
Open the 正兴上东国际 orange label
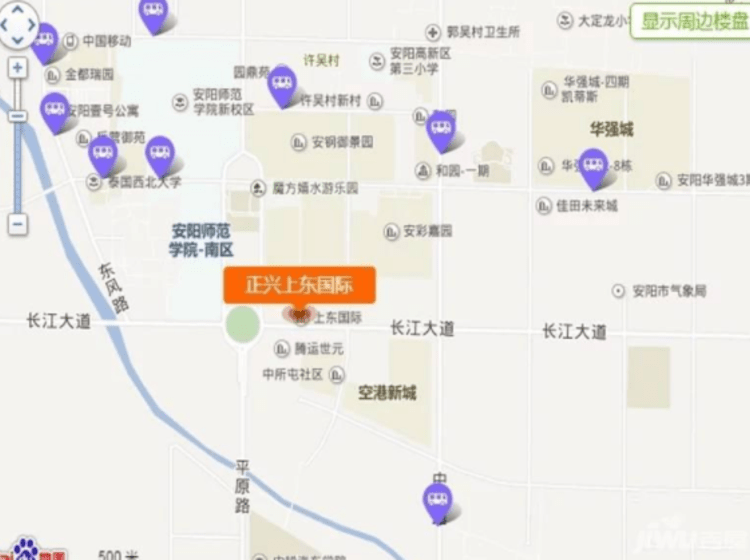point(299,285)
